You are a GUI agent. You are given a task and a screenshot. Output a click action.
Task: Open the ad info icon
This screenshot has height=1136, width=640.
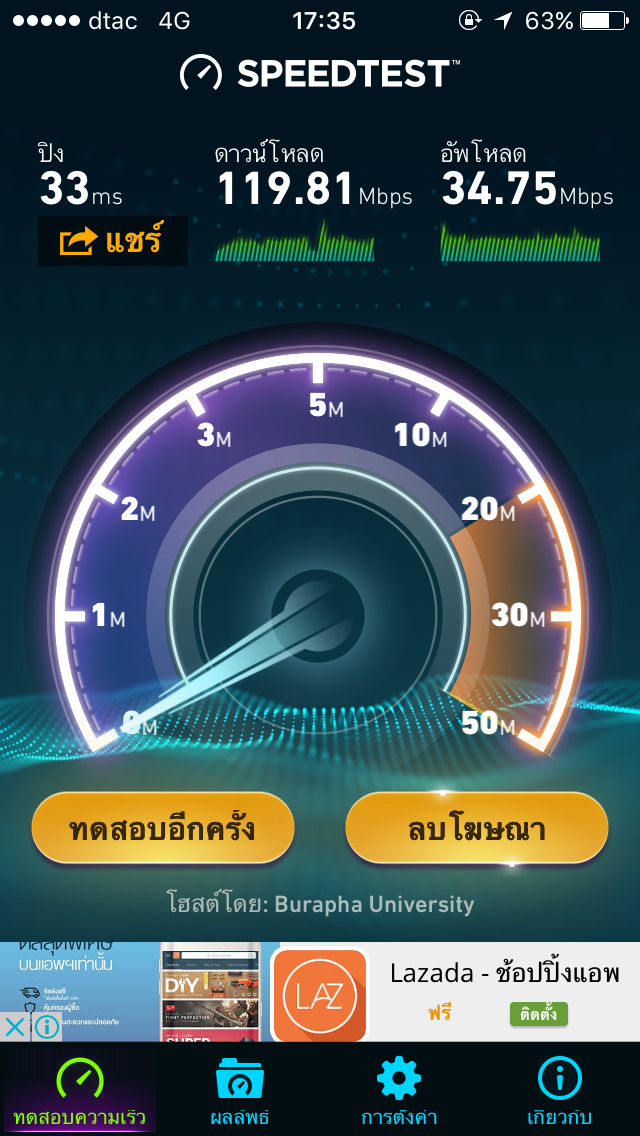tap(46, 1027)
